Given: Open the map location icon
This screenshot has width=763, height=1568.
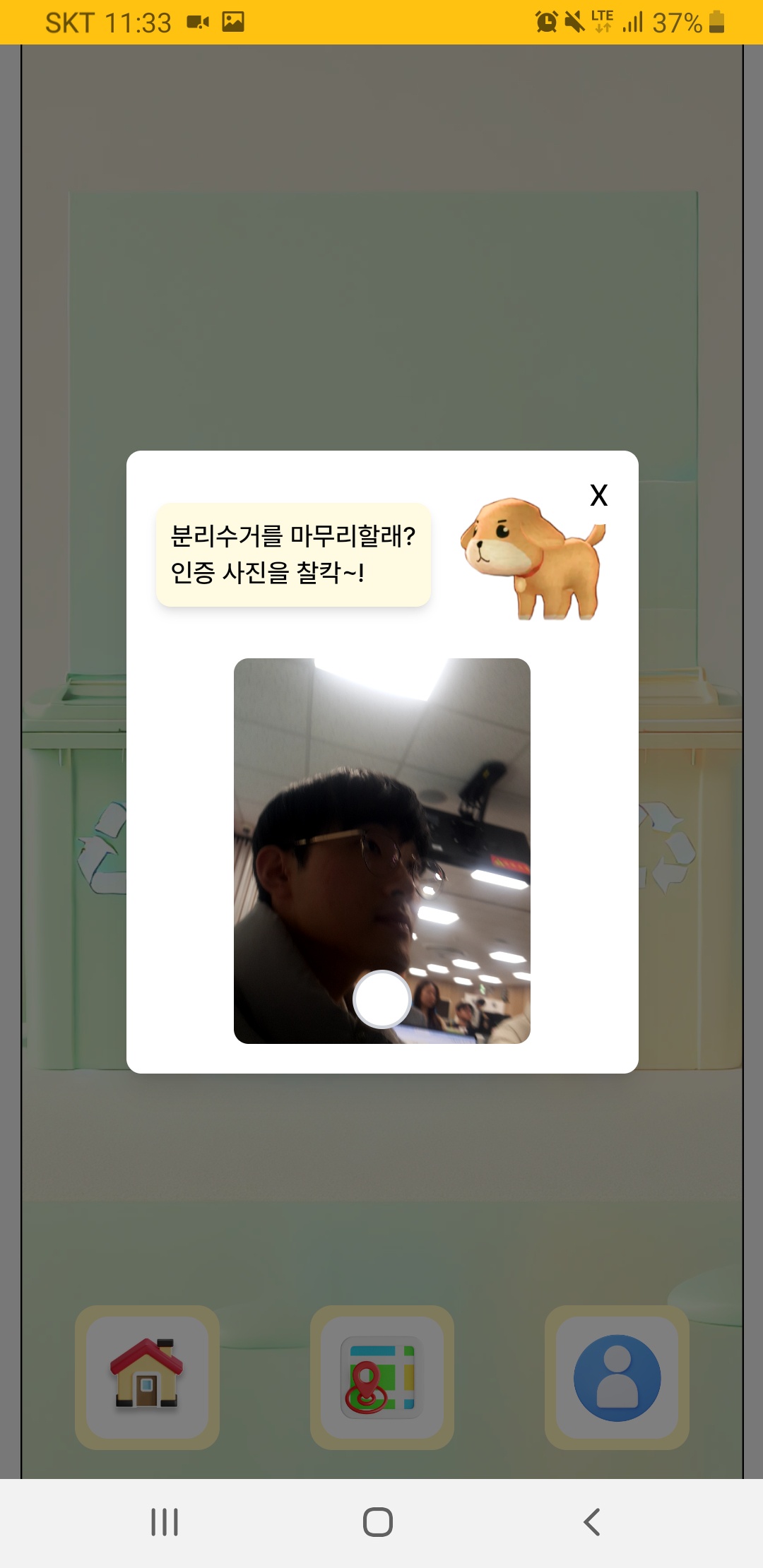Looking at the screenshot, I should (381, 1377).
